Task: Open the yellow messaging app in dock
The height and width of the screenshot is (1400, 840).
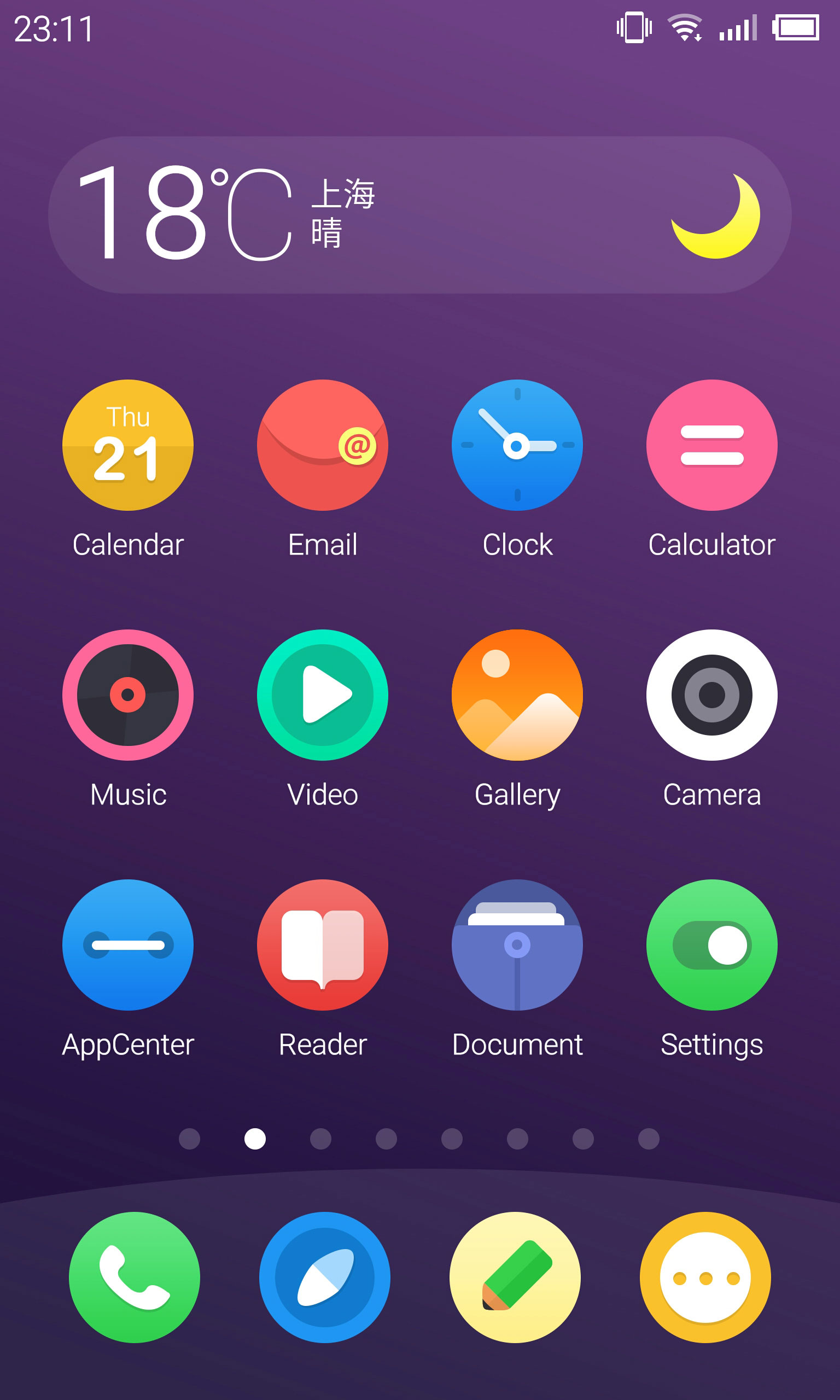Action: point(705,1277)
